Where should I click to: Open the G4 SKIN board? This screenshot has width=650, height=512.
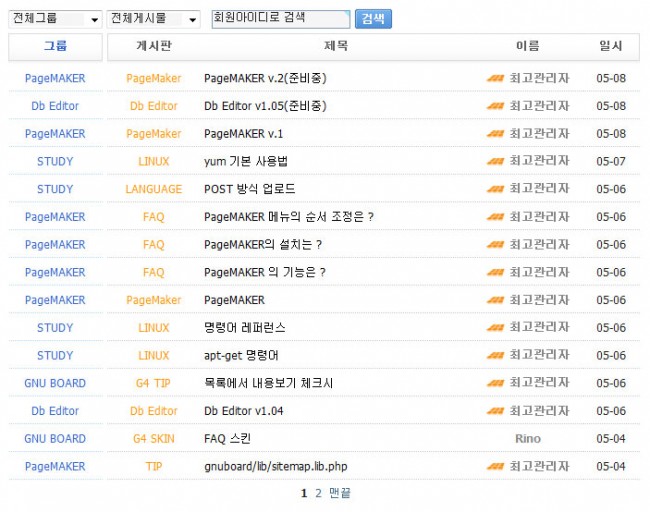pos(153,439)
